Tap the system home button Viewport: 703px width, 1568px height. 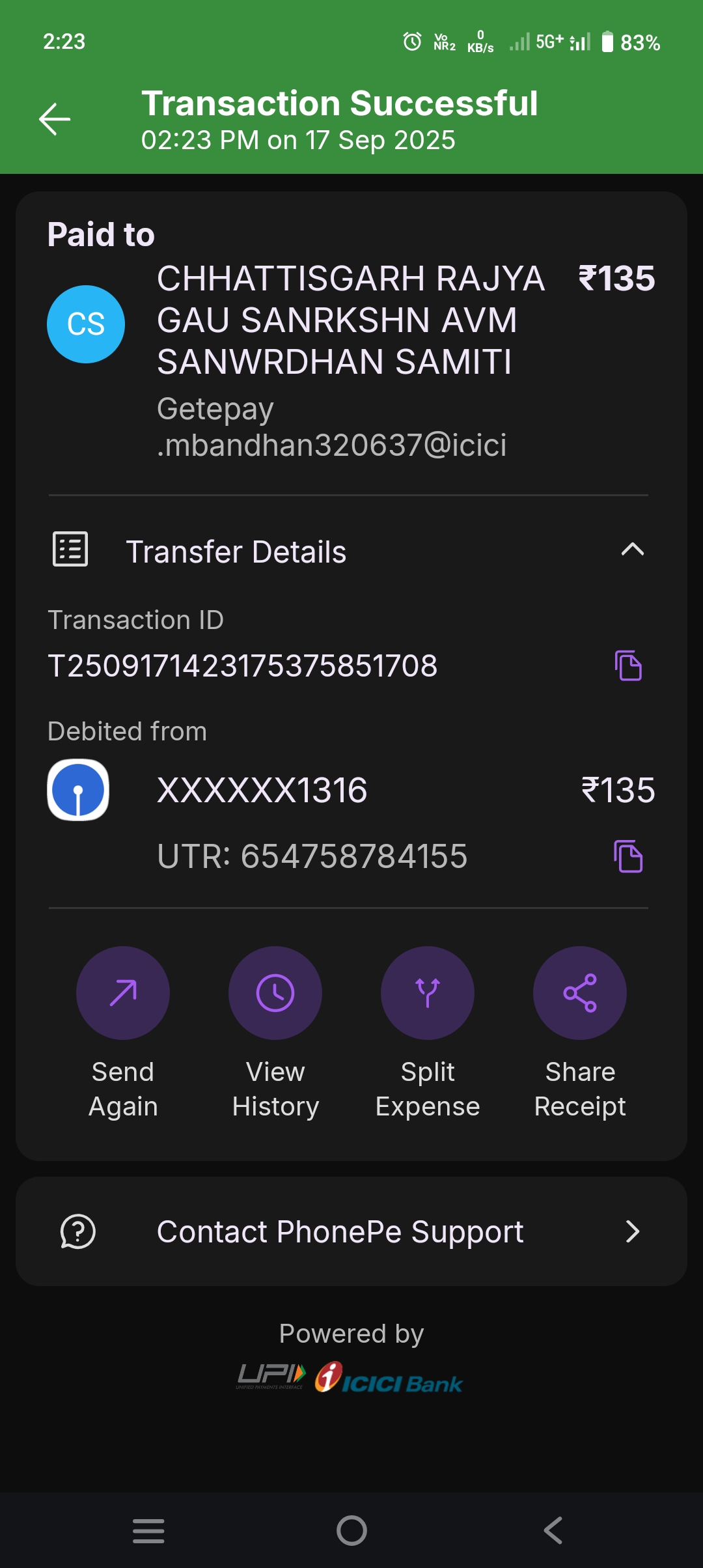click(351, 1530)
